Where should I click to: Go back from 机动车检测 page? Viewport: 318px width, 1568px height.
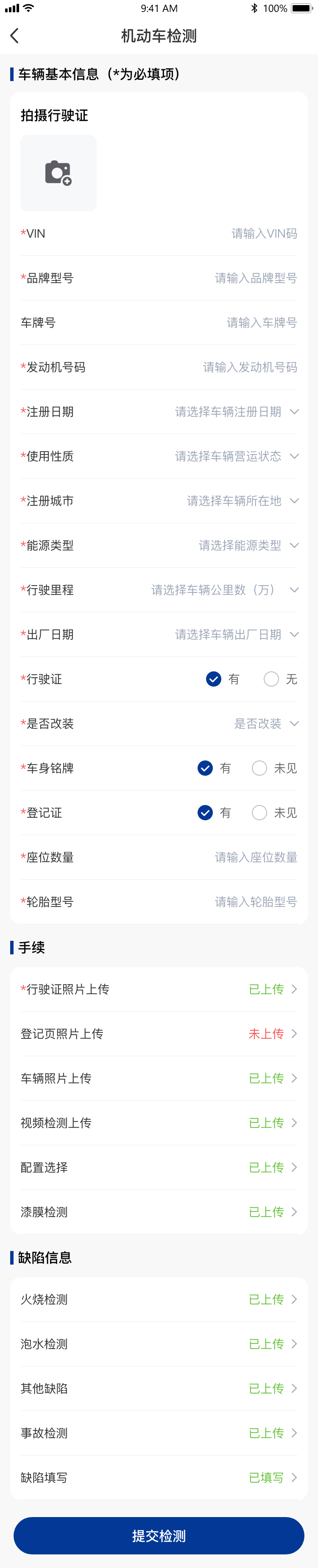(x=14, y=36)
